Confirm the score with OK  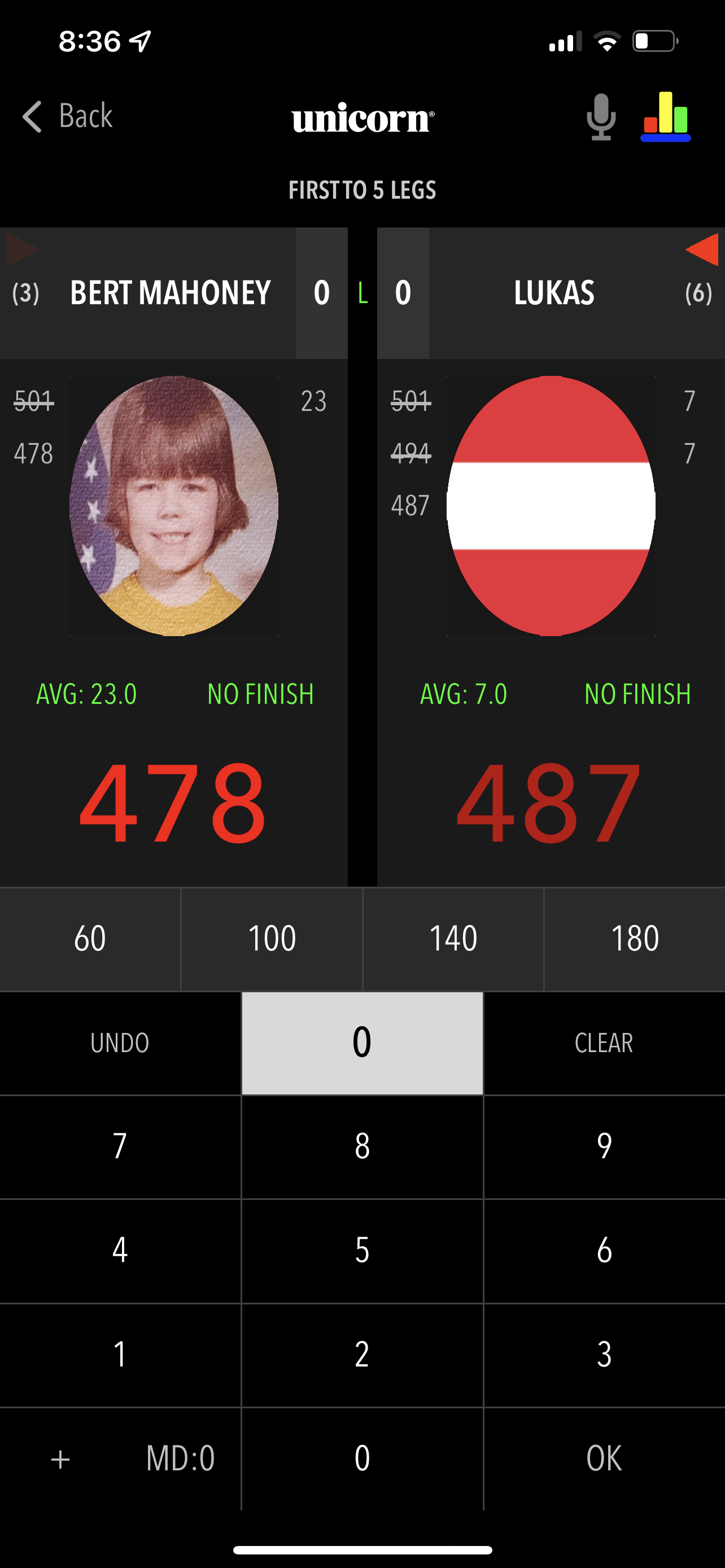(605, 1459)
